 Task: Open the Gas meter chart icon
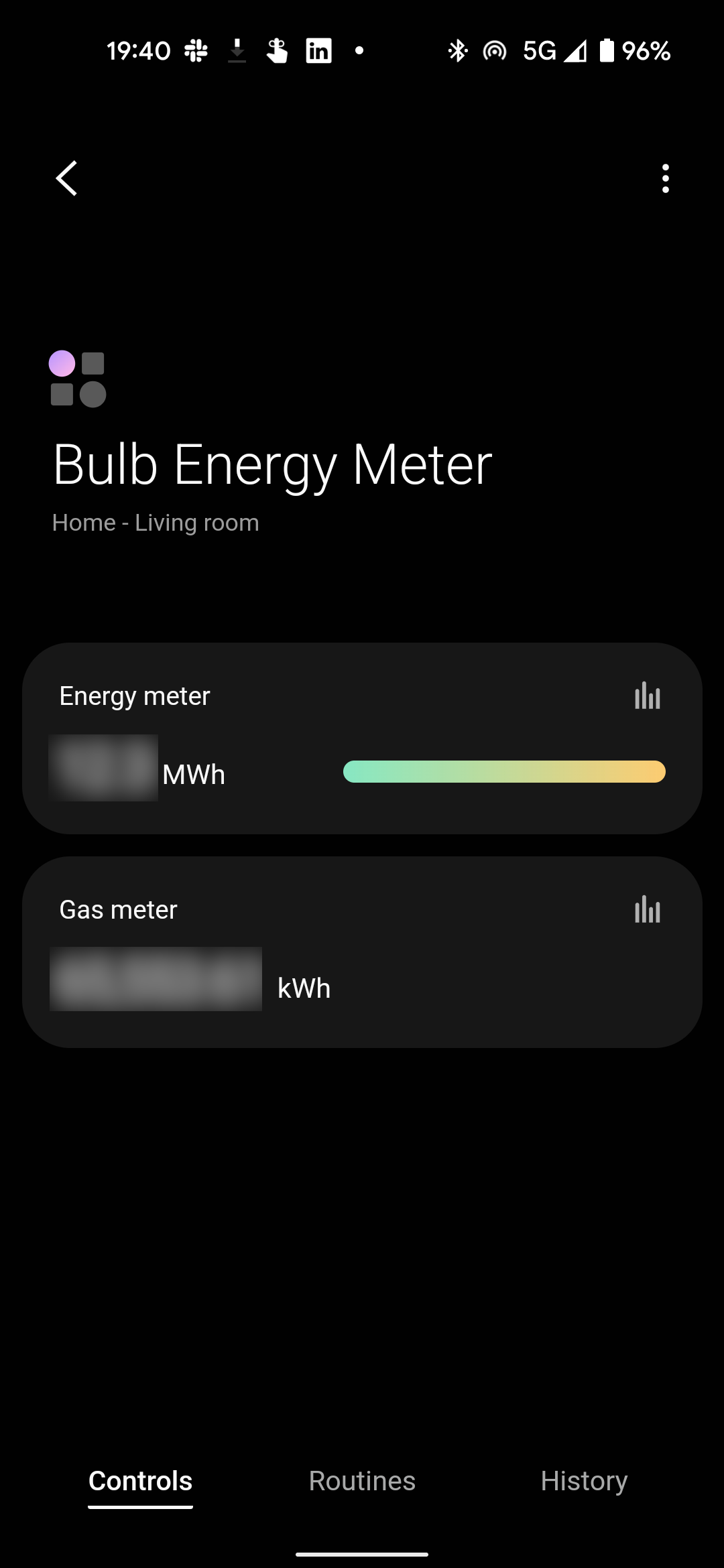coord(648,909)
